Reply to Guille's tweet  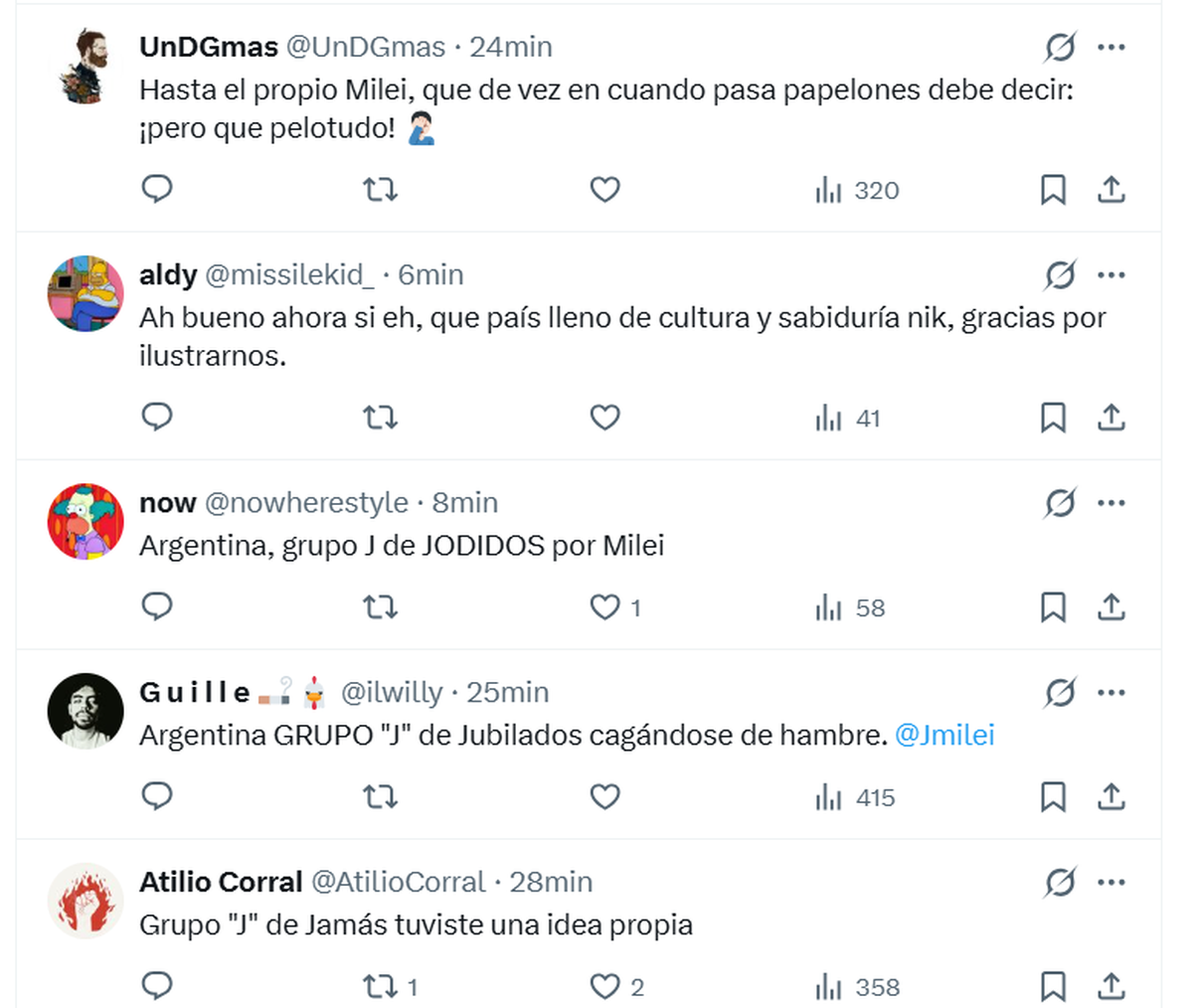pos(157,796)
